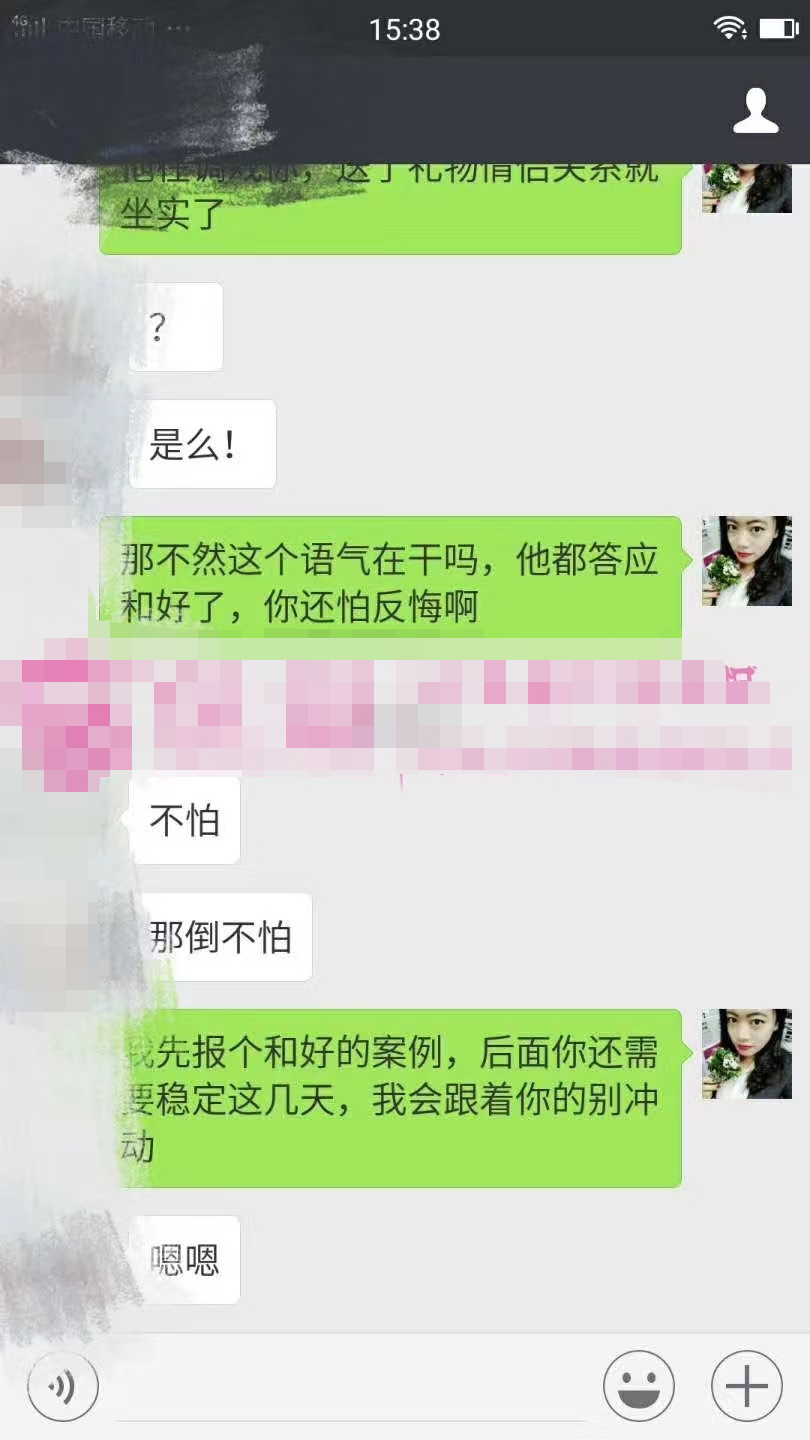Focus the message text field
Screen dimensions: 810x1440
(350, 1388)
